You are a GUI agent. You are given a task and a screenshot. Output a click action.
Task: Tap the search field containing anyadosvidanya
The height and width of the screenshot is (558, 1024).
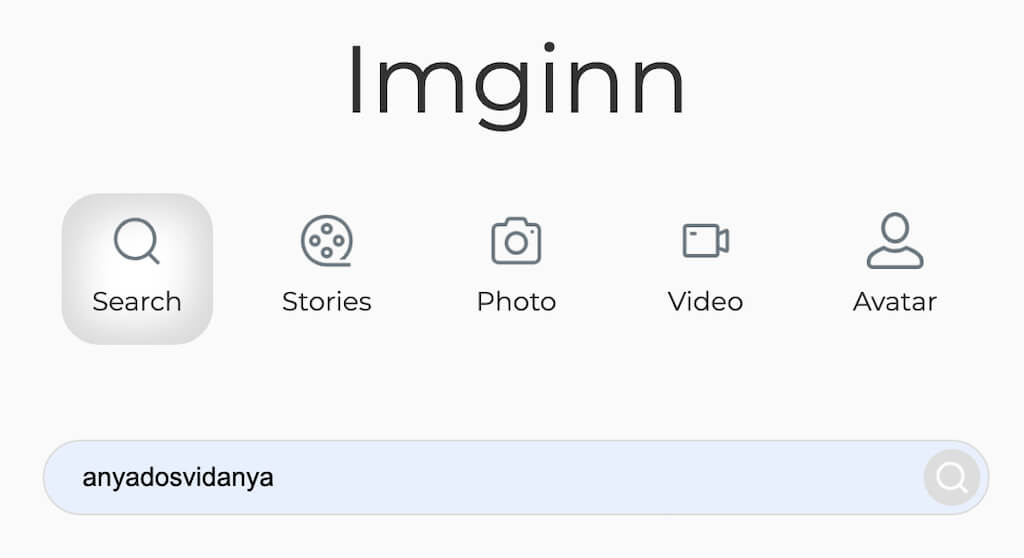pyautogui.click(x=480, y=478)
